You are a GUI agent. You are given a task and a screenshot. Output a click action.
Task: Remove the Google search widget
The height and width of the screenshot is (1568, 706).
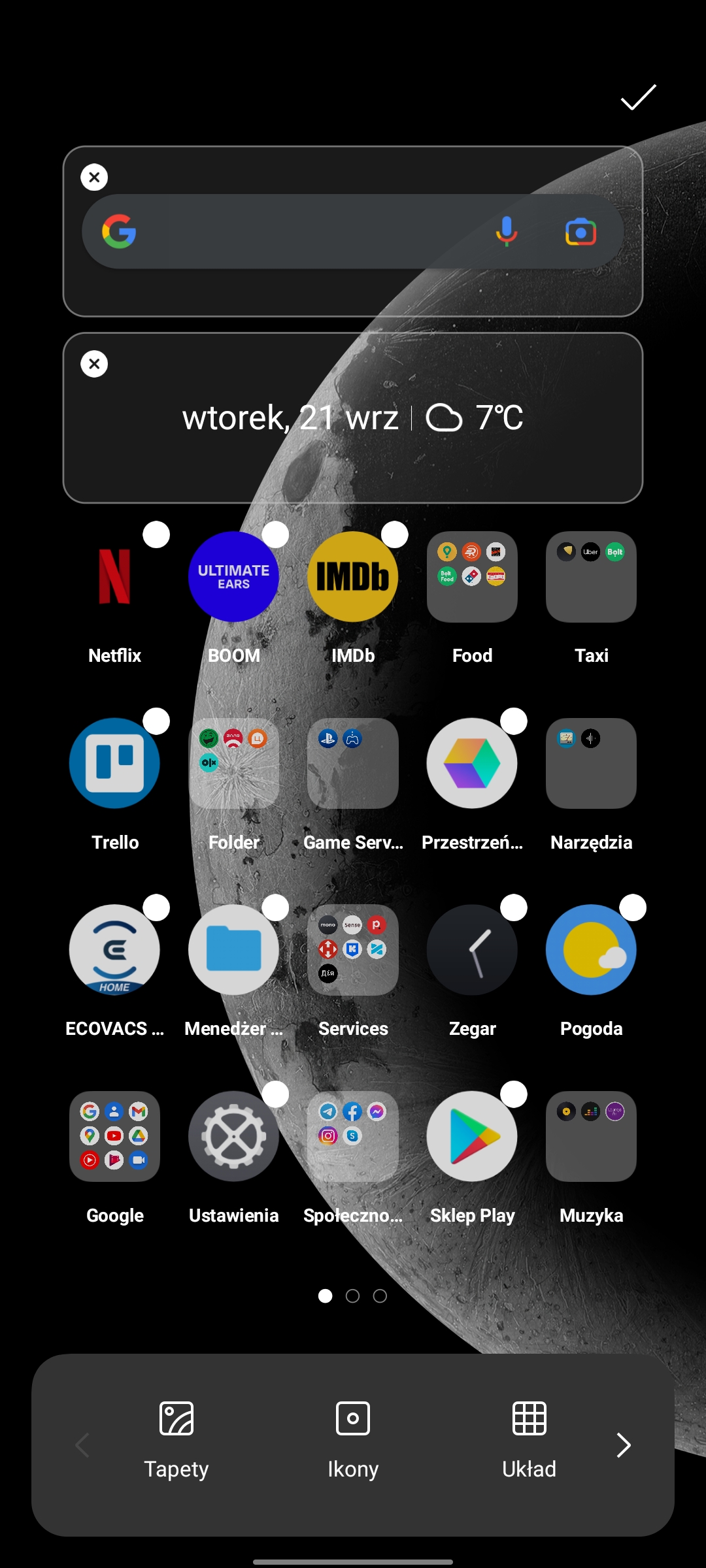coord(94,177)
